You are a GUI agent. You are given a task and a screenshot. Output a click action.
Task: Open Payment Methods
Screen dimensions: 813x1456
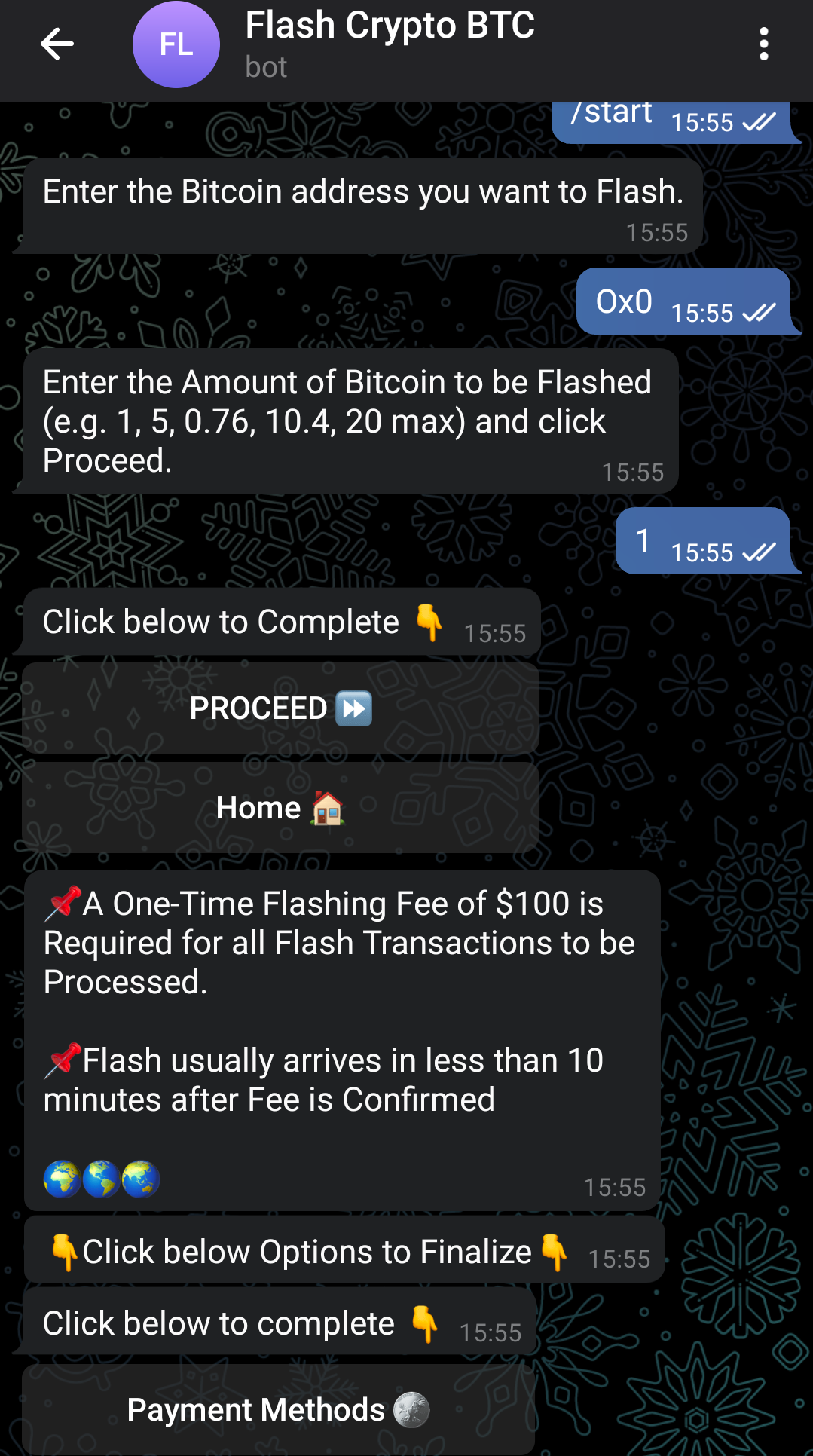pos(279,1409)
